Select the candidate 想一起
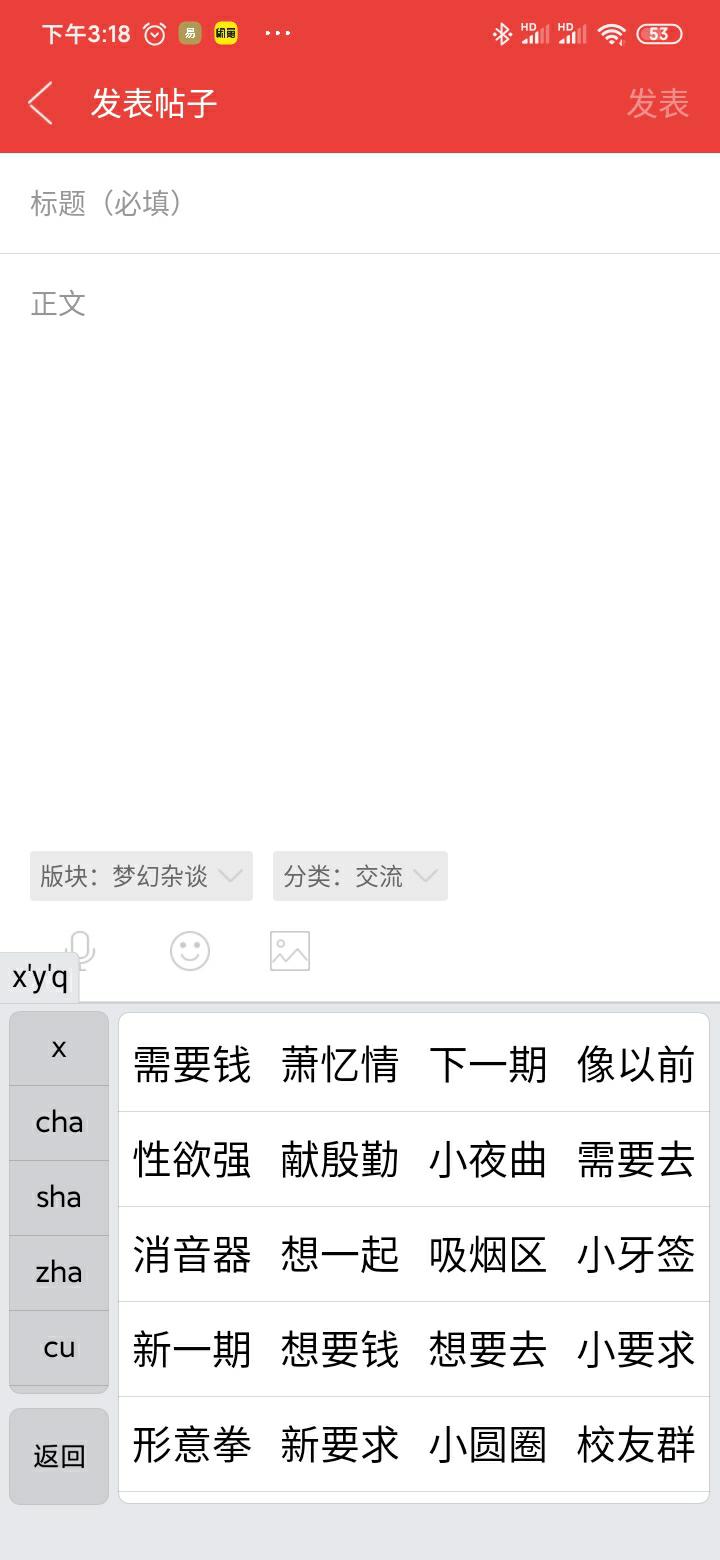The image size is (720, 1560). 340,1255
